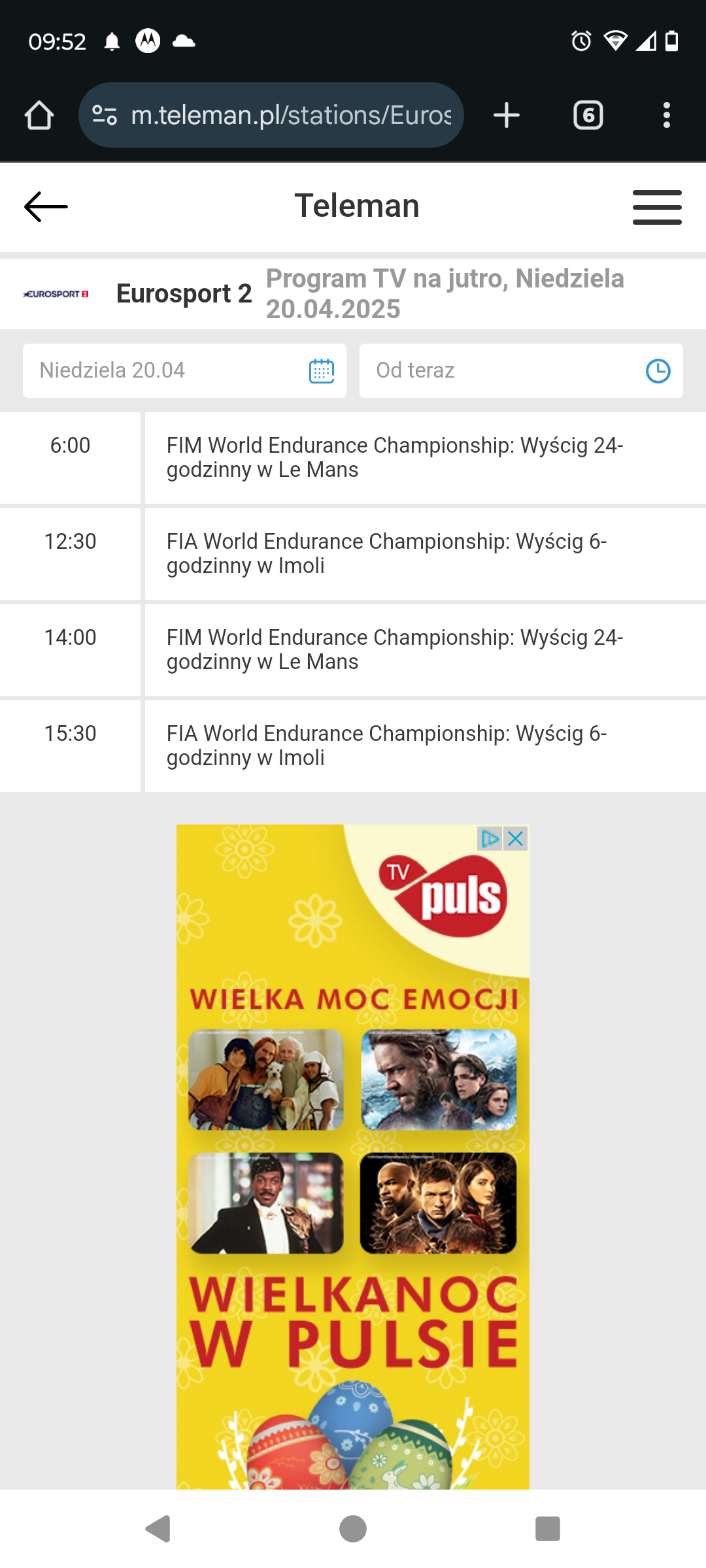Open the TV Puls Wielkanoc ad banner

pos(353,1176)
